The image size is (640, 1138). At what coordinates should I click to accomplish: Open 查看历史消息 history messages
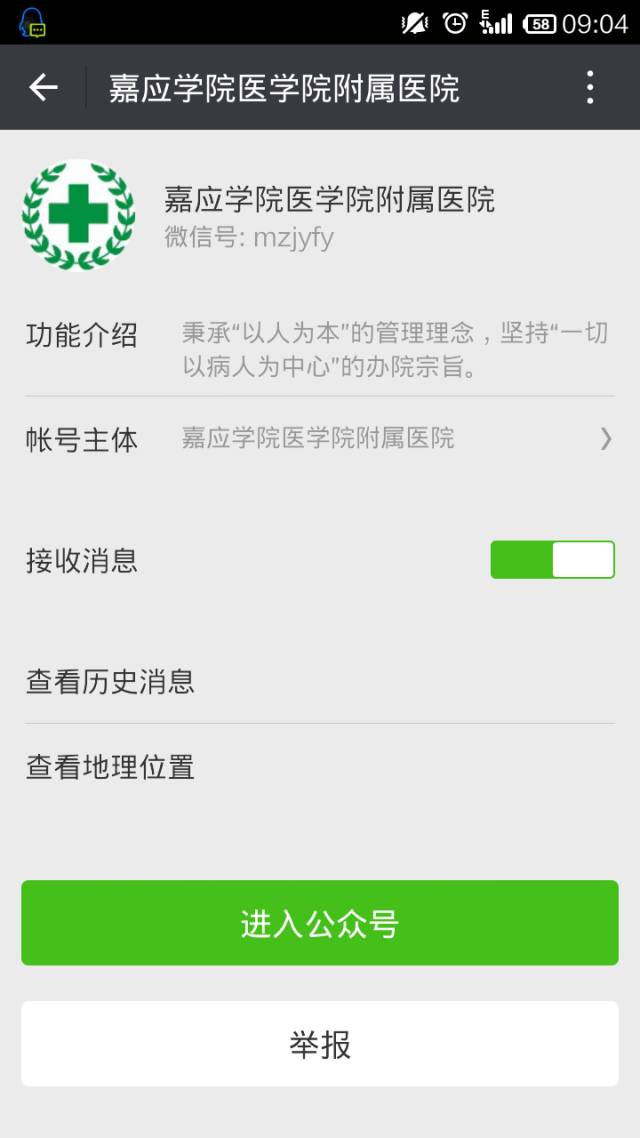point(320,682)
